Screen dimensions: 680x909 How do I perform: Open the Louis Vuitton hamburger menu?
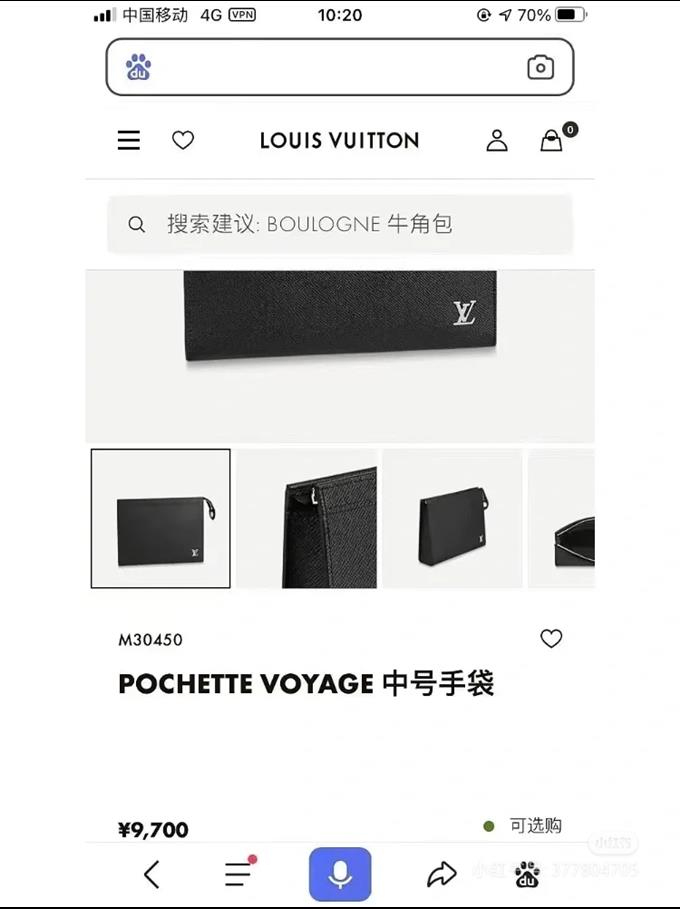(x=129, y=141)
